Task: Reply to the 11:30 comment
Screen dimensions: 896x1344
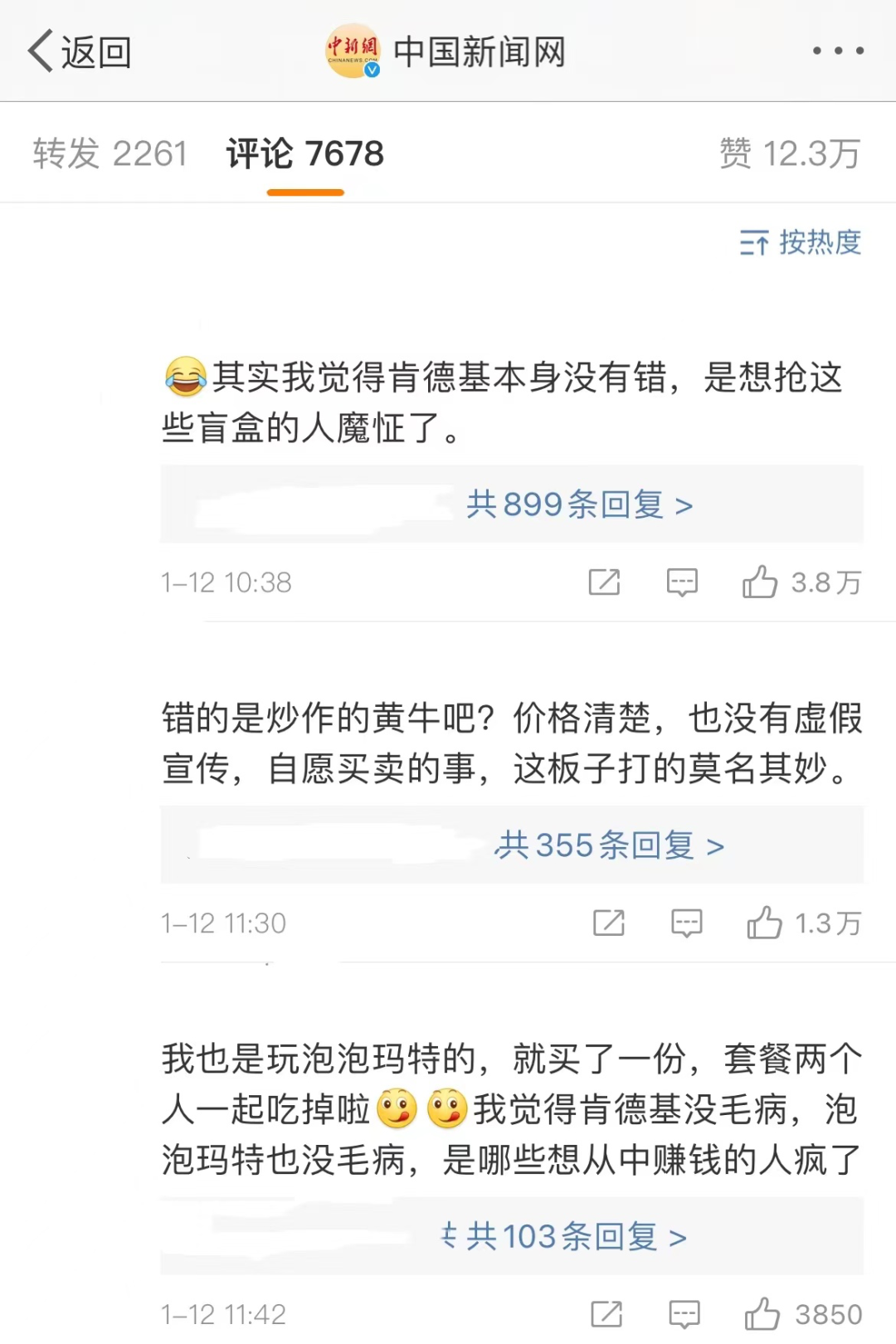Action: pyautogui.click(x=686, y=923)
